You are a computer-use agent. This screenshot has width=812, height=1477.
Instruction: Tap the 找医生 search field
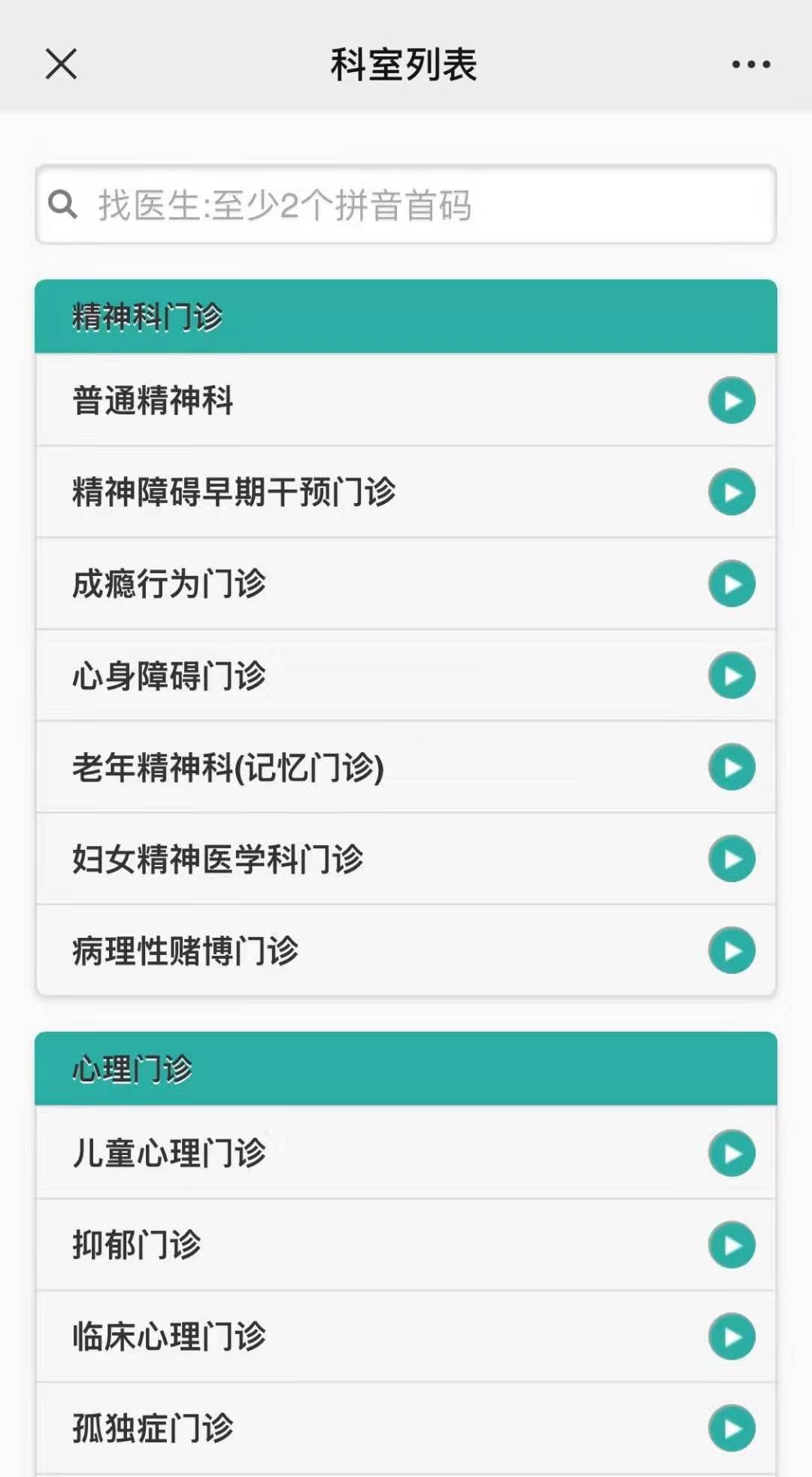tap(406, 205)
